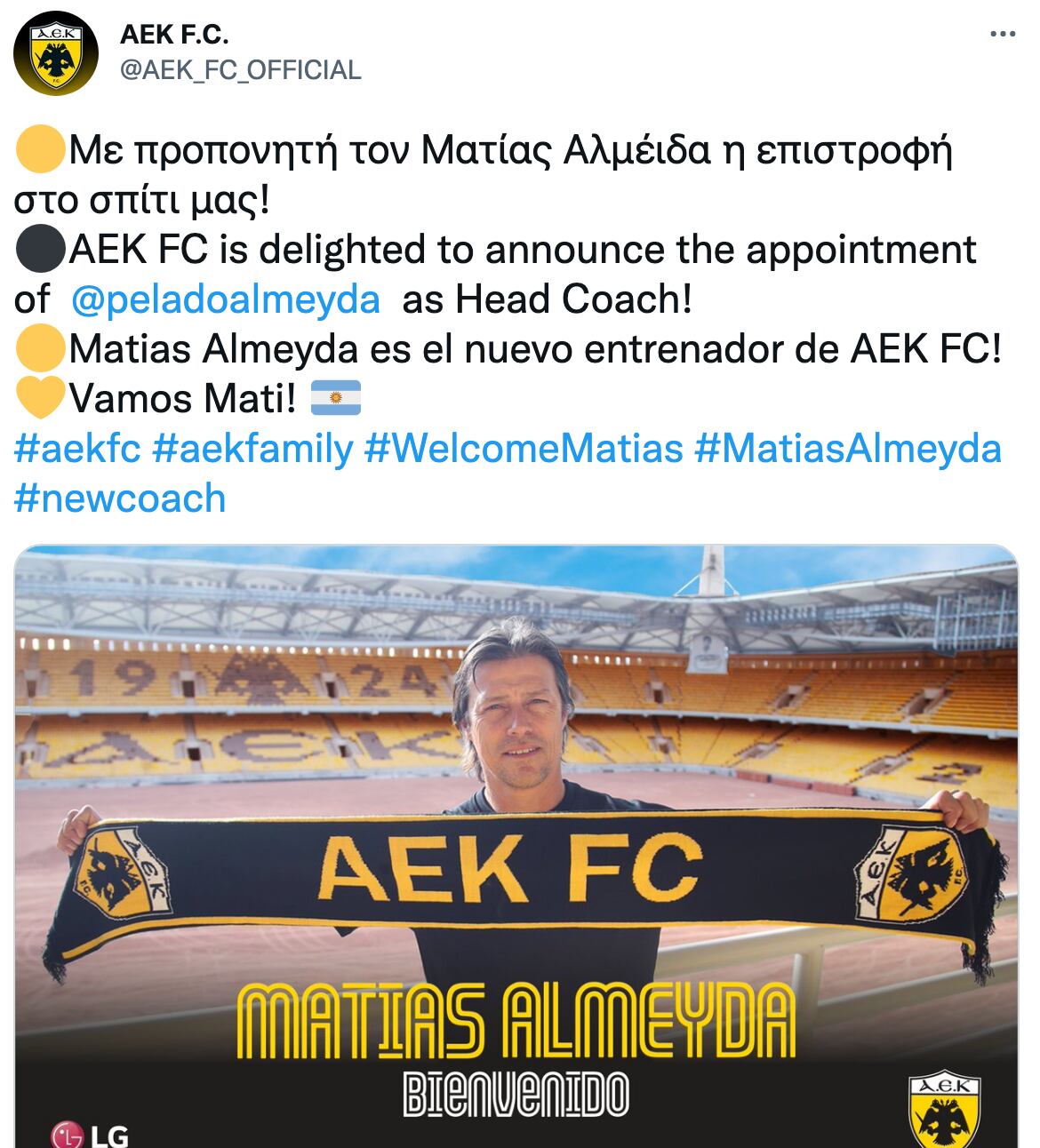Open the @AEK_FC_OFFICIAL handle

click(240, 70)
